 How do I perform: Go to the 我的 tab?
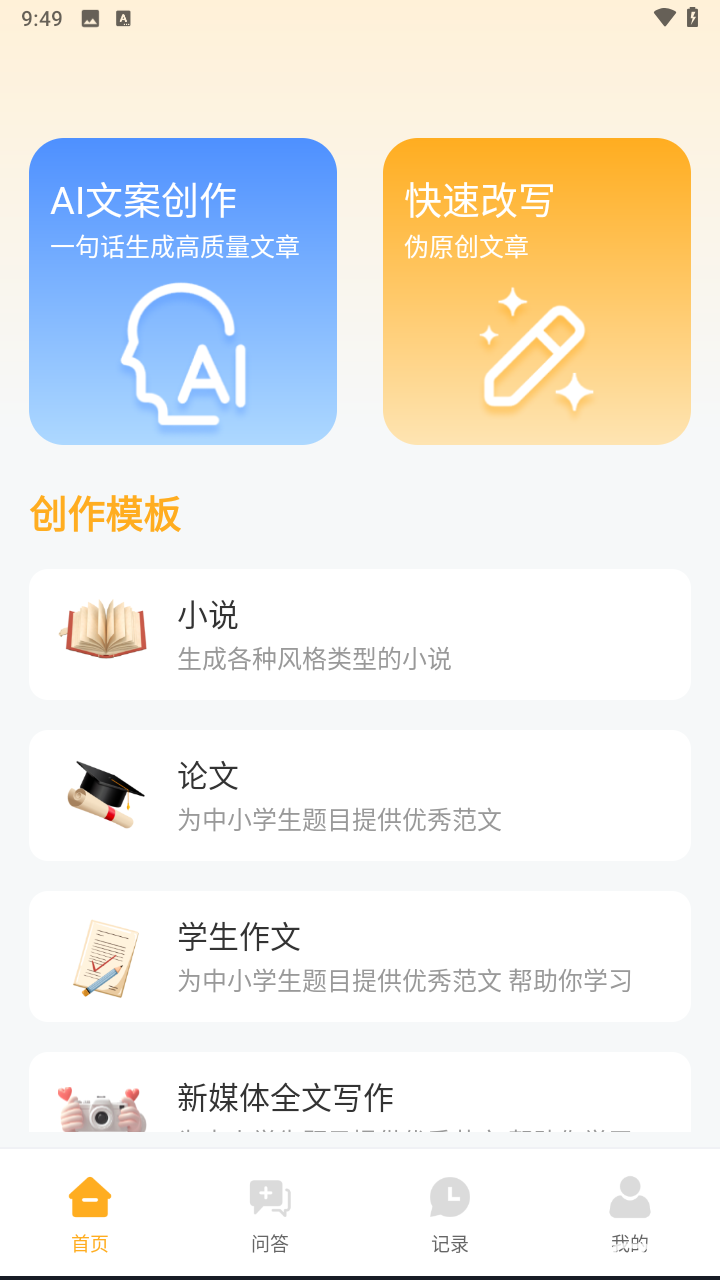(630, 1215)
